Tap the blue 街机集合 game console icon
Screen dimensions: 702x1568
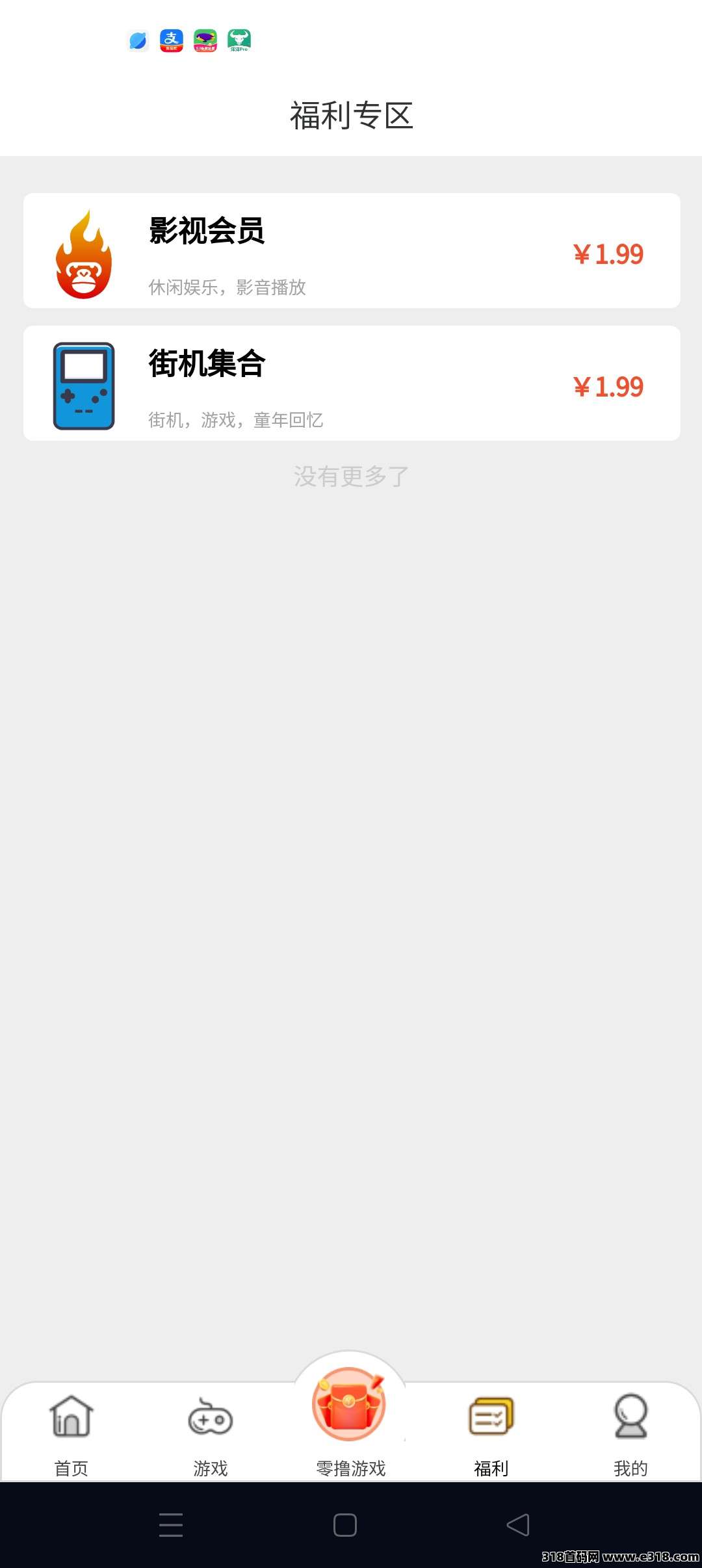click(x=83, y=385)
